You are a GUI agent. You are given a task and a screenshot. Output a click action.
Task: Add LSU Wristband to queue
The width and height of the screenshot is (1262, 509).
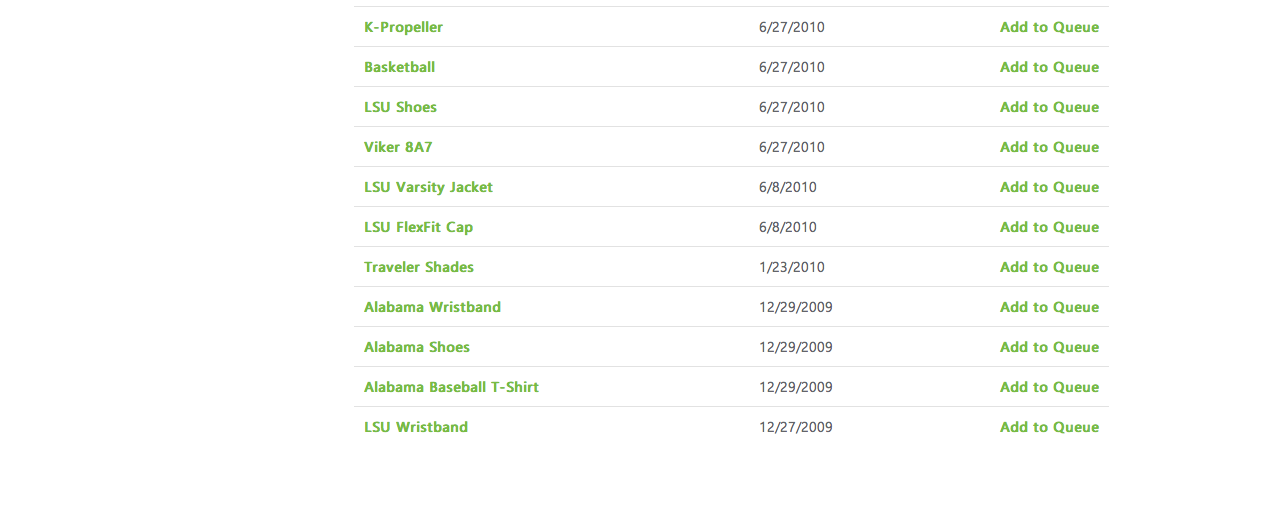point(1049,427)
